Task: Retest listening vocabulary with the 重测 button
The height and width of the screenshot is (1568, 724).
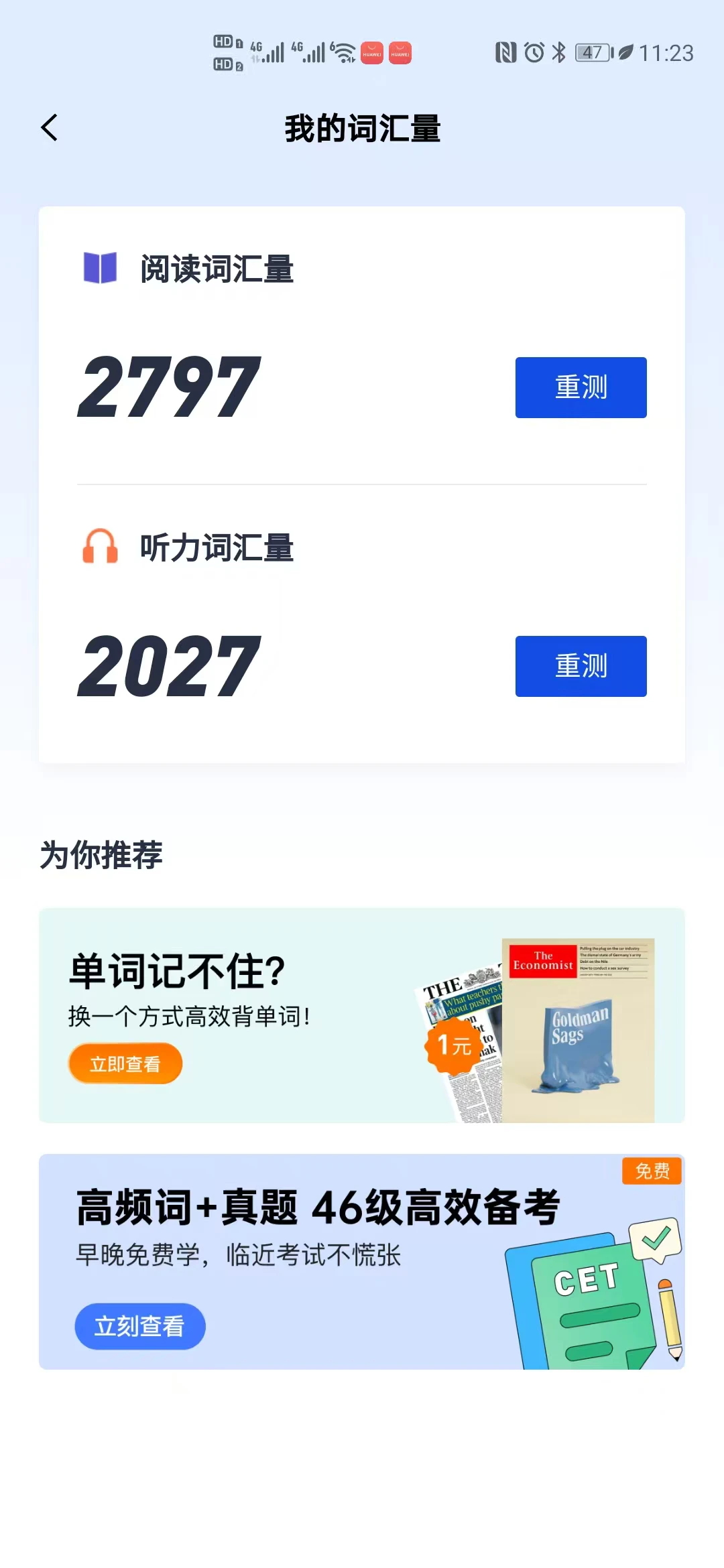Action: tap(581, 666)
